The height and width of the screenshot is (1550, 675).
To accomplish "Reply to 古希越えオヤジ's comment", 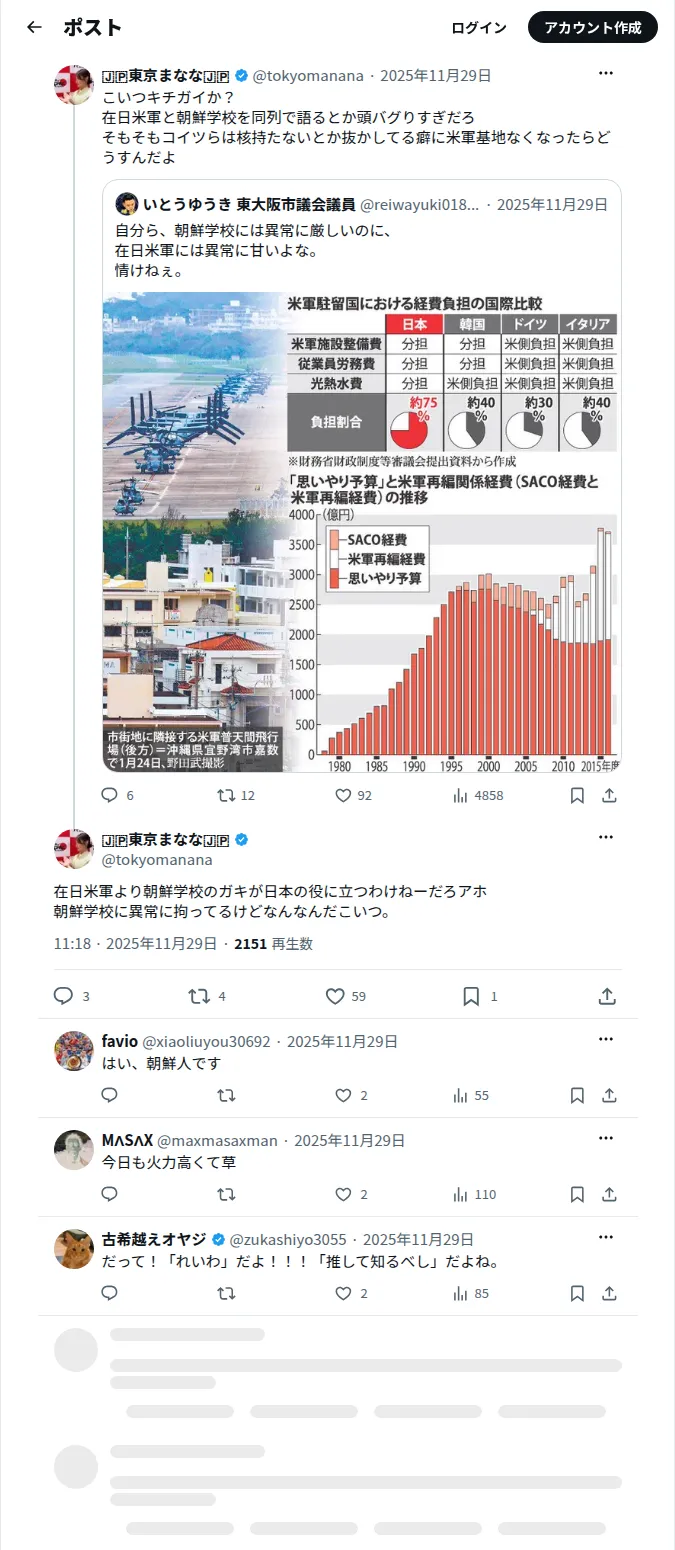I will coord(110,1294).
